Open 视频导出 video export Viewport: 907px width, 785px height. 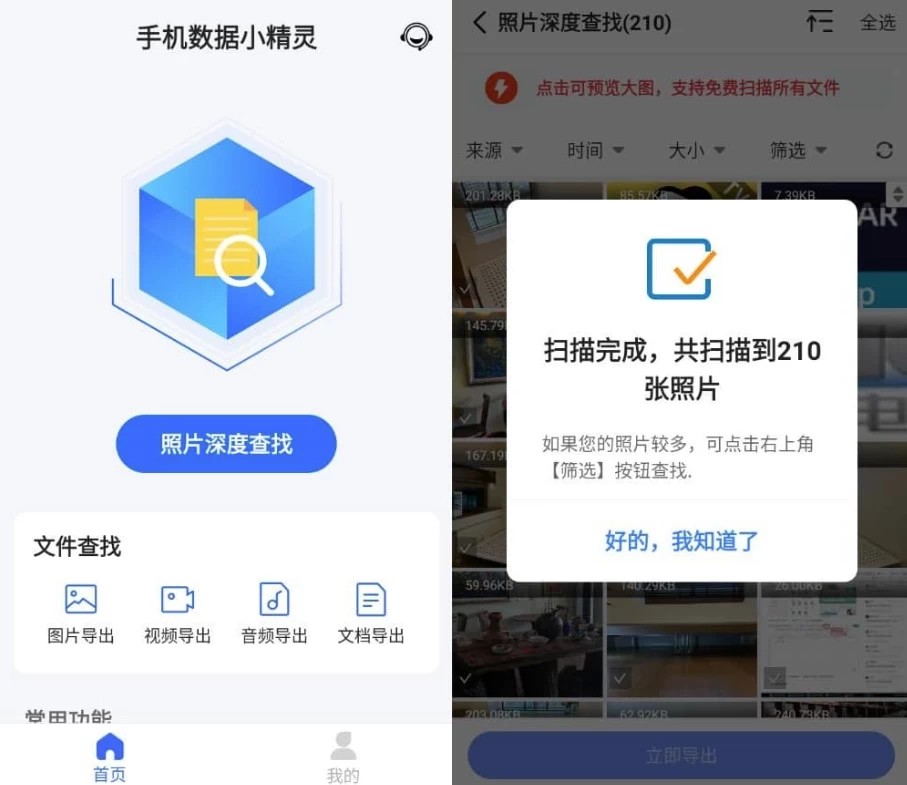tap(177, 613)
